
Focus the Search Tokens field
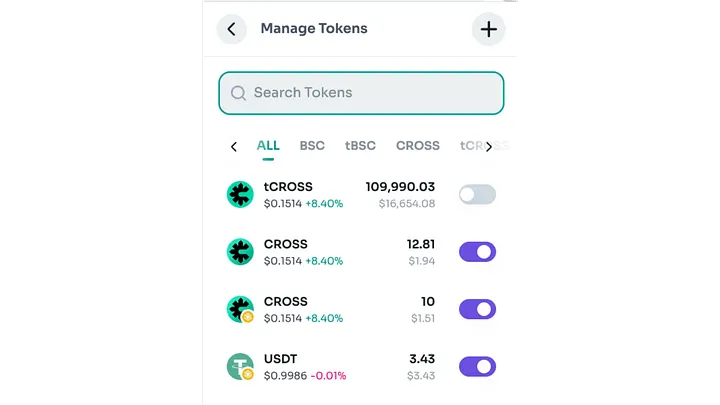(x=361, y=93)
